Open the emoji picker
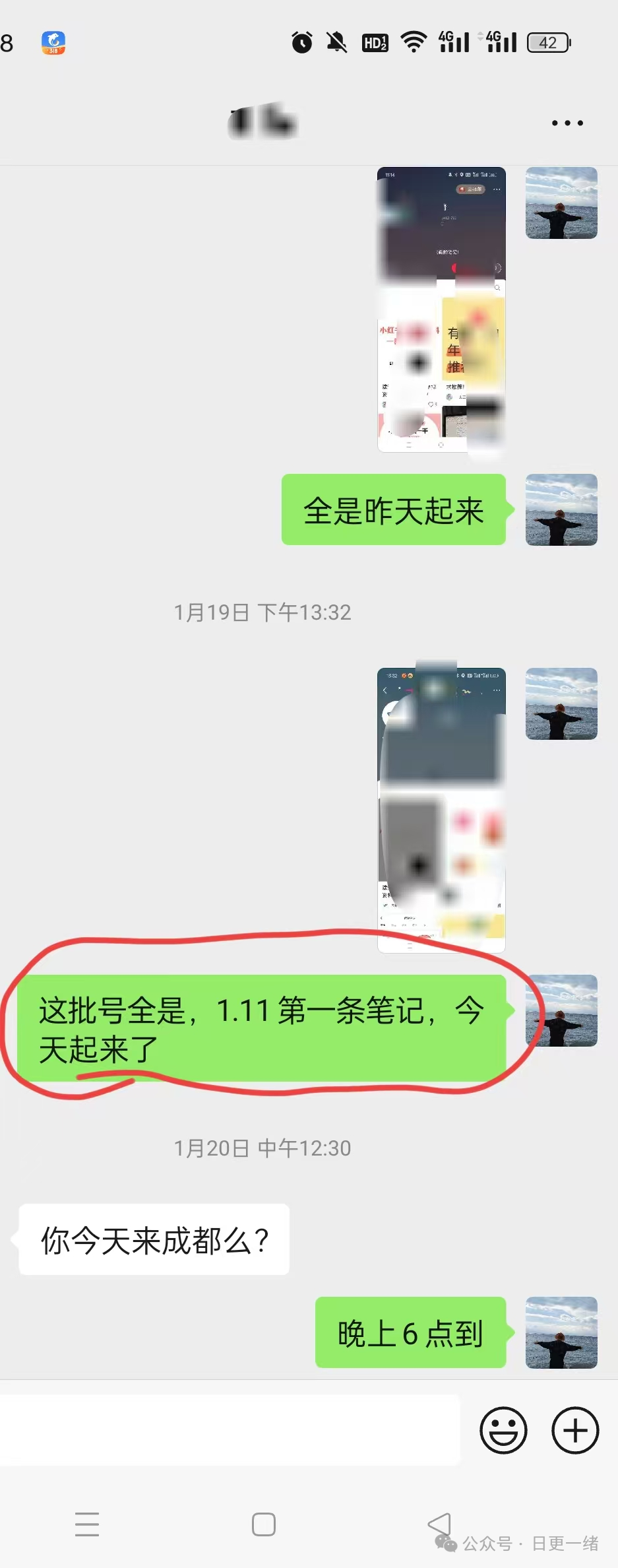 [x=503, y=1431]
